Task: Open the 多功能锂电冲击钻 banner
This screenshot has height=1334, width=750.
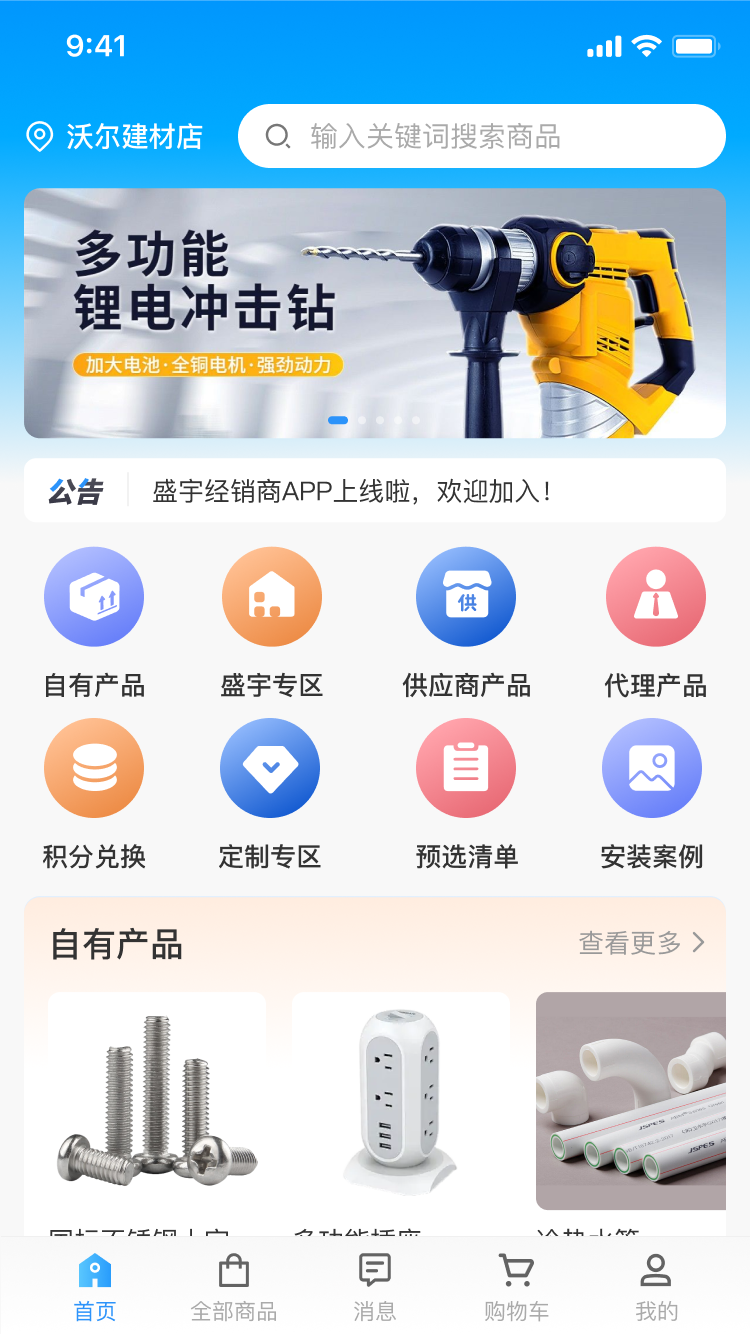Action: tap(375, 313)
